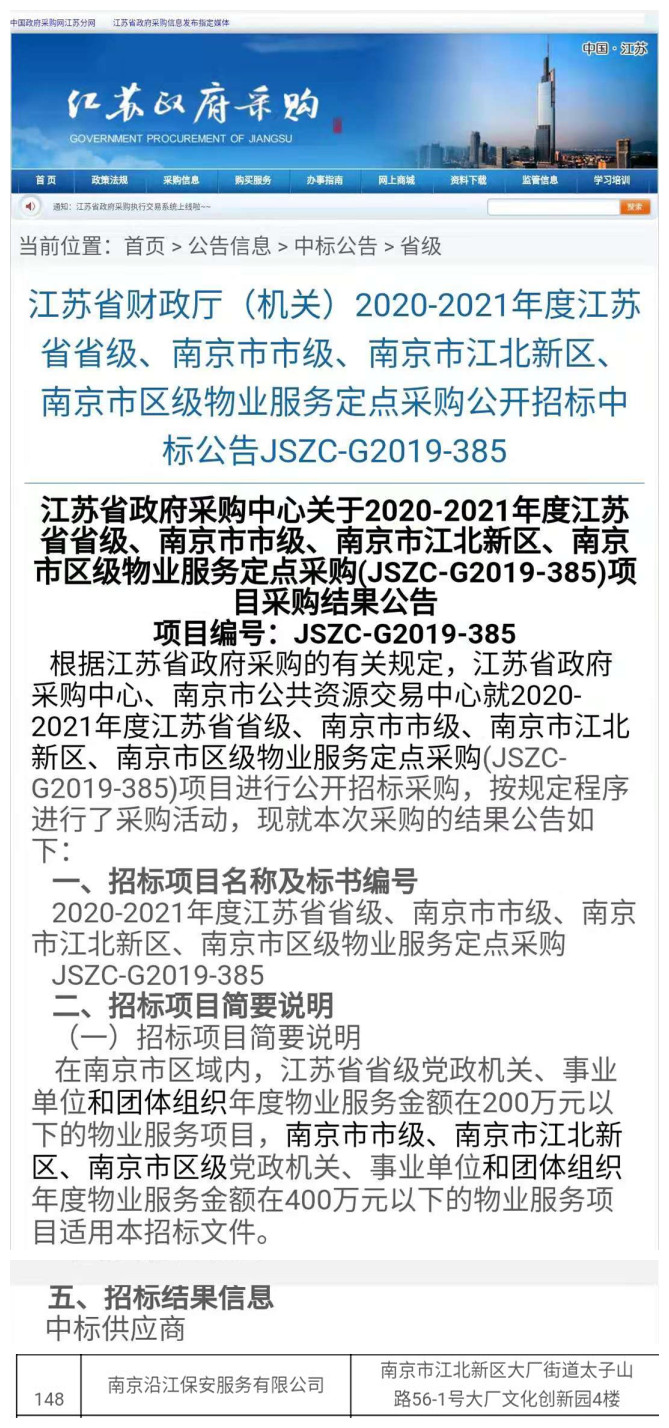Open 中标公告 in the breadcrumb
The image size is (669, 1428).
click(x=335, y=246)
